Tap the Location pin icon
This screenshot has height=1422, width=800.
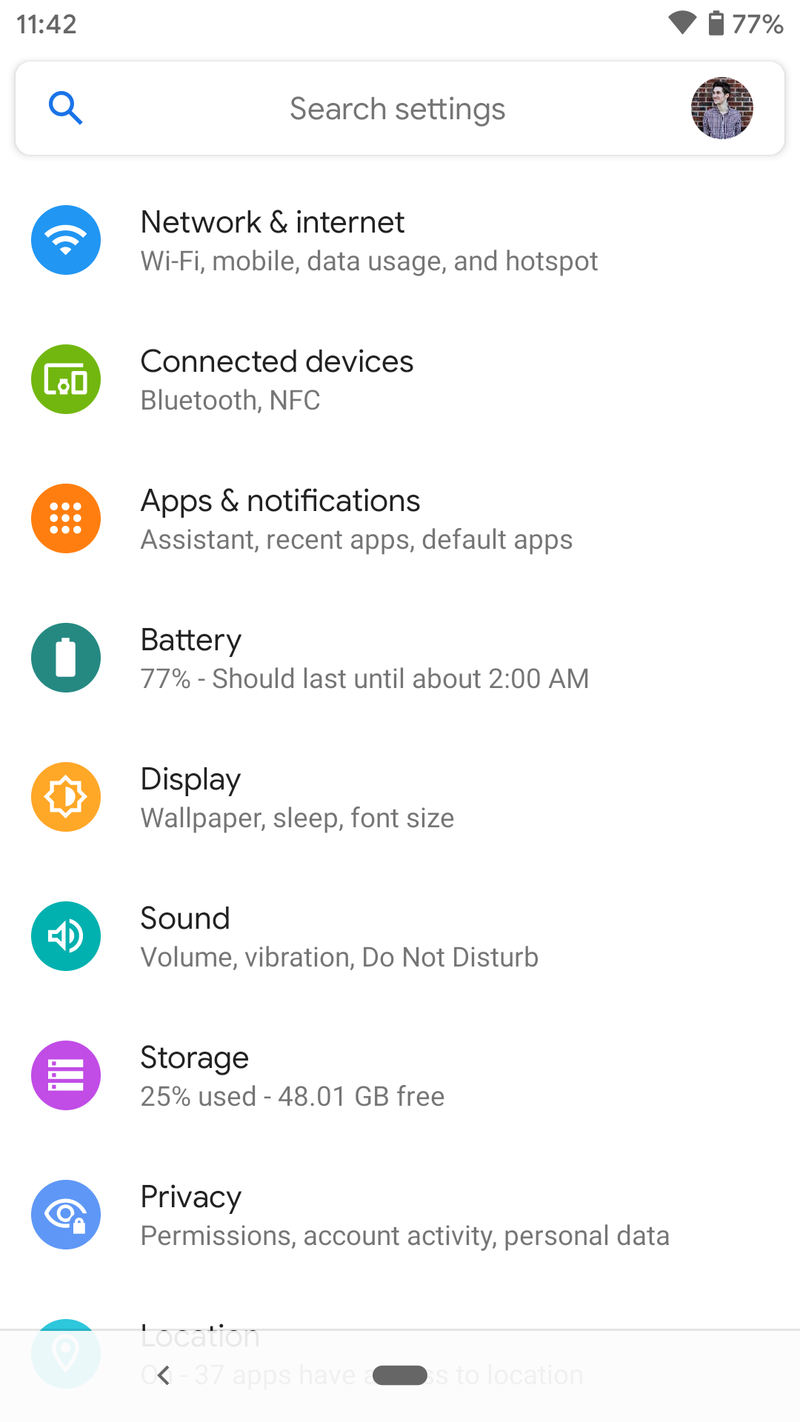66,1352
